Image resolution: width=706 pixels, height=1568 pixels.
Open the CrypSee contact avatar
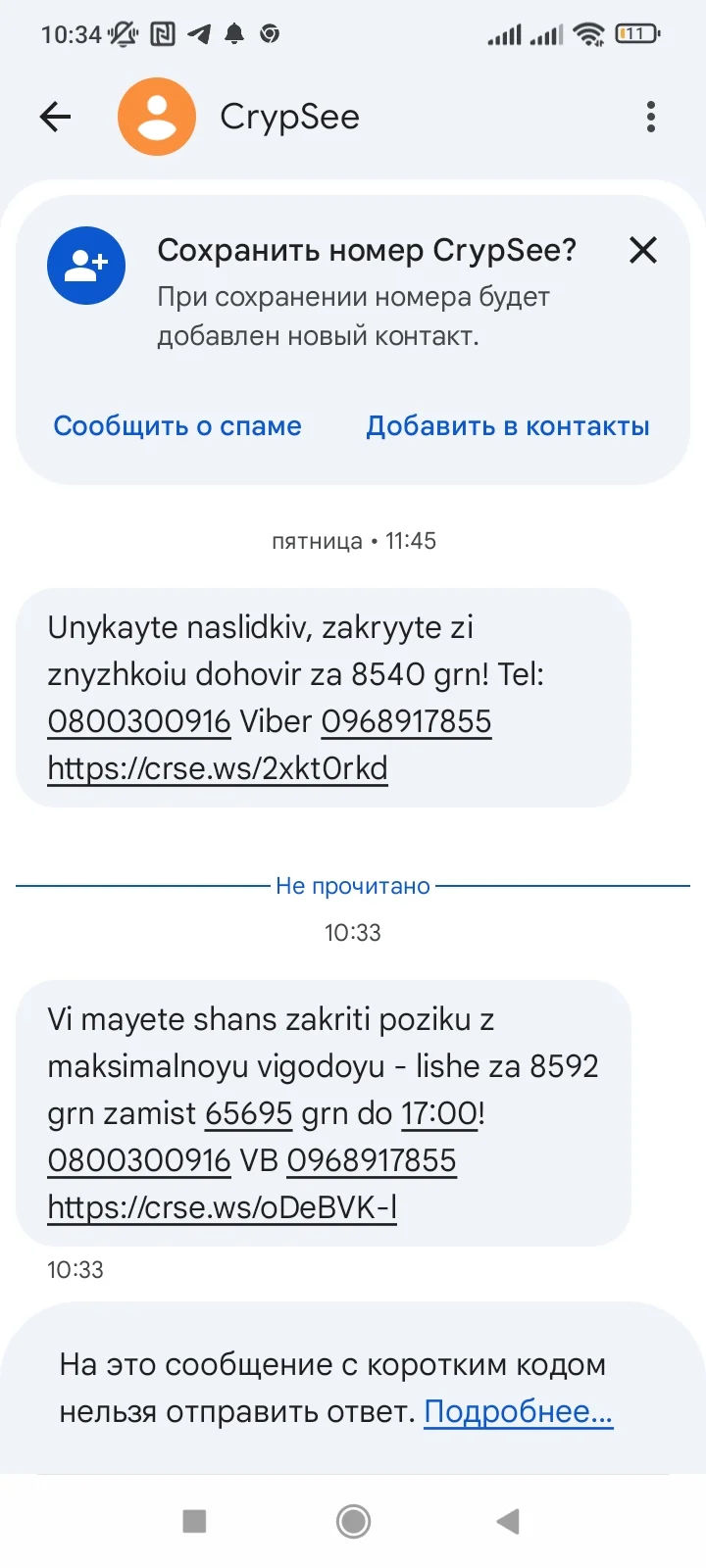[x=157, y=118]
